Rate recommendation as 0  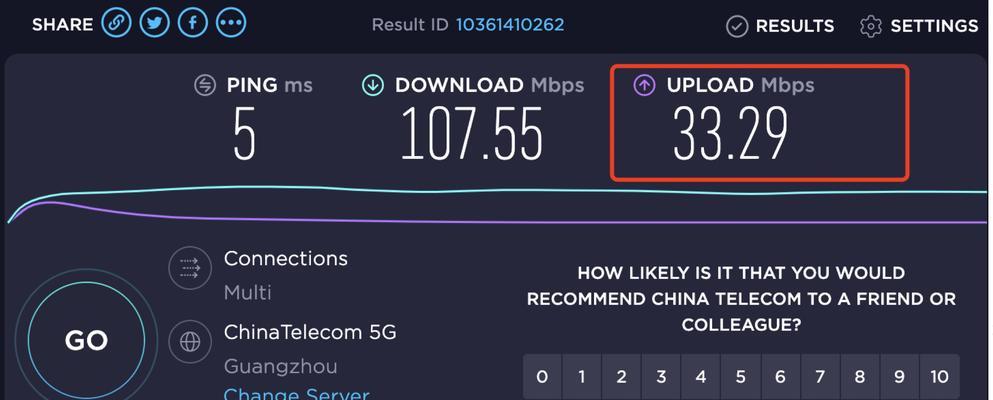pos(542,377)
